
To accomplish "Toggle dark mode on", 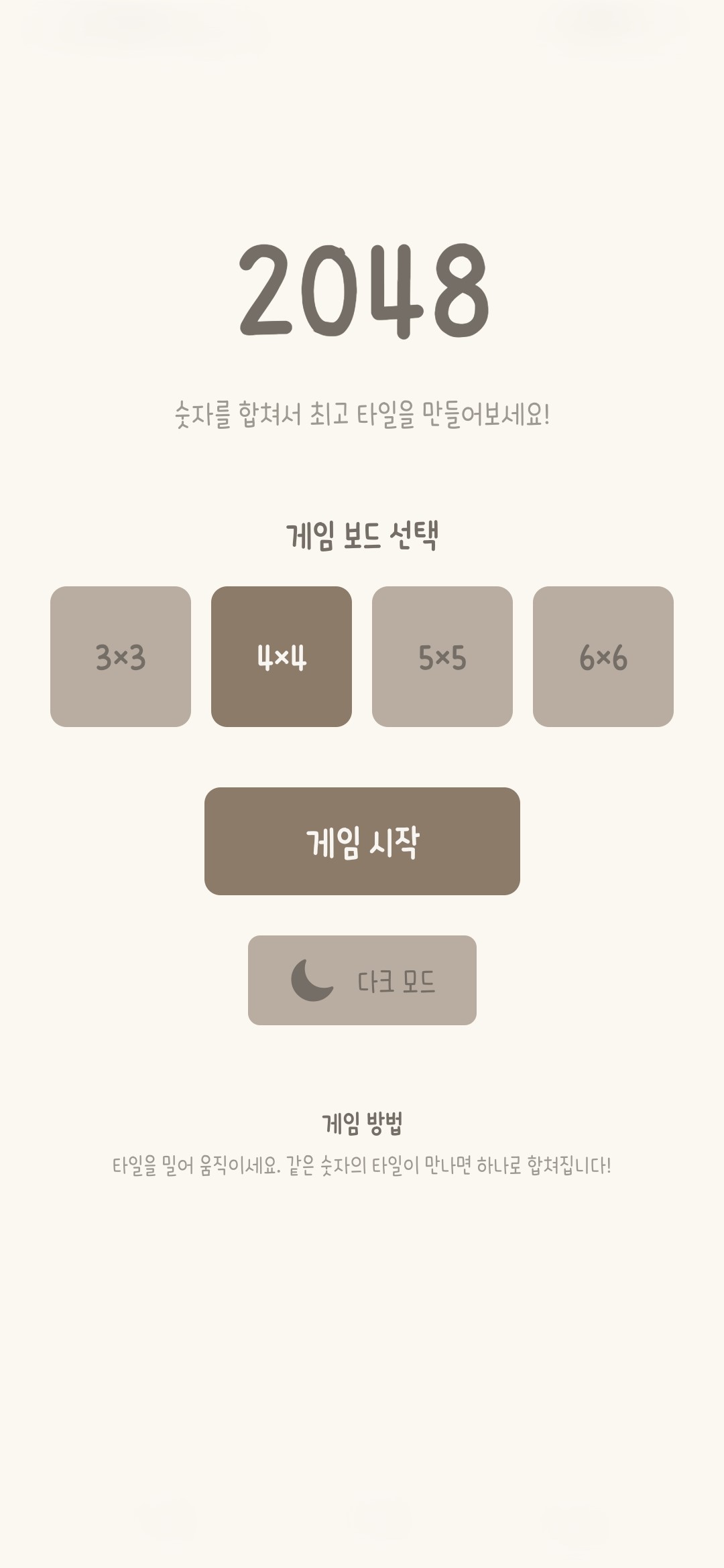I will (362, 980).
